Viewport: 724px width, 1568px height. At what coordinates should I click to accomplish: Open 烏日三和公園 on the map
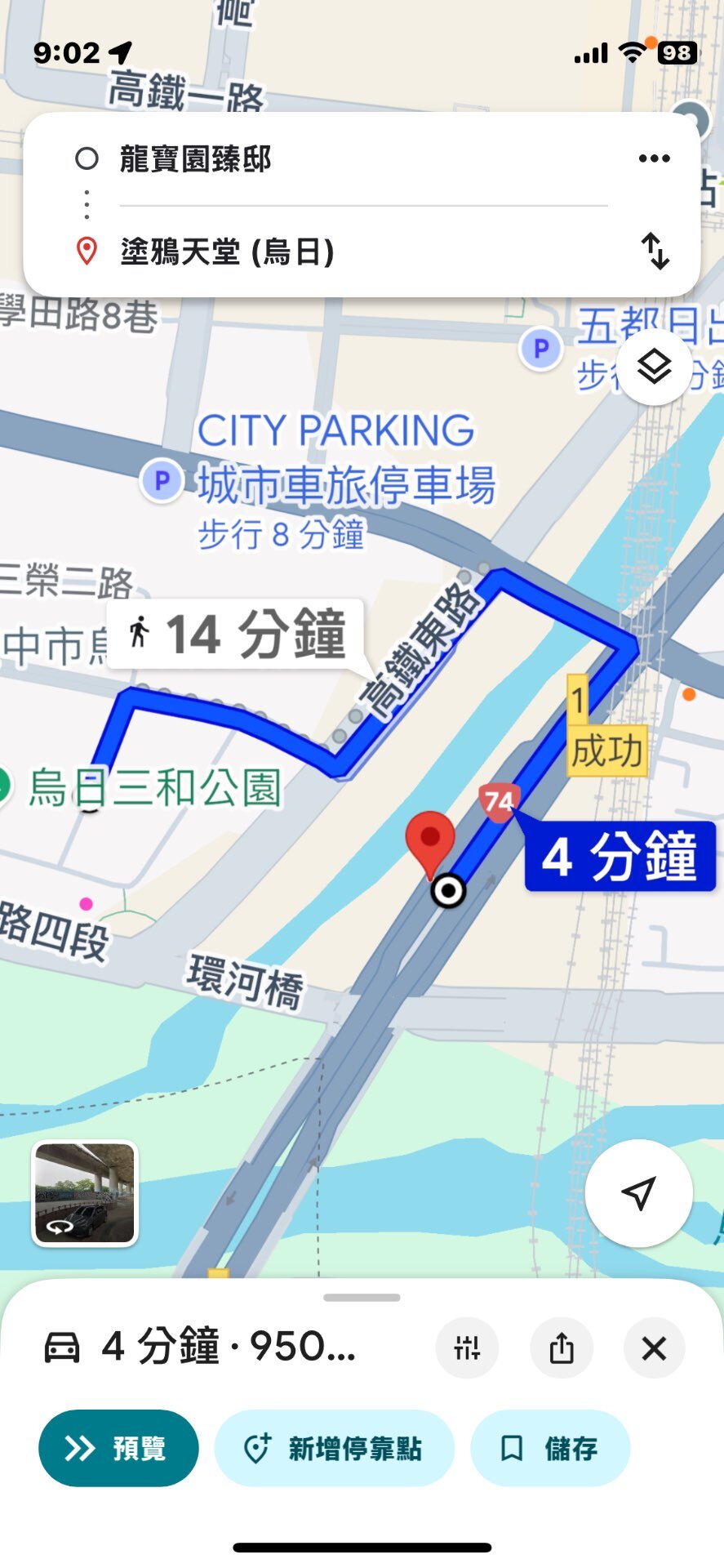155,788
